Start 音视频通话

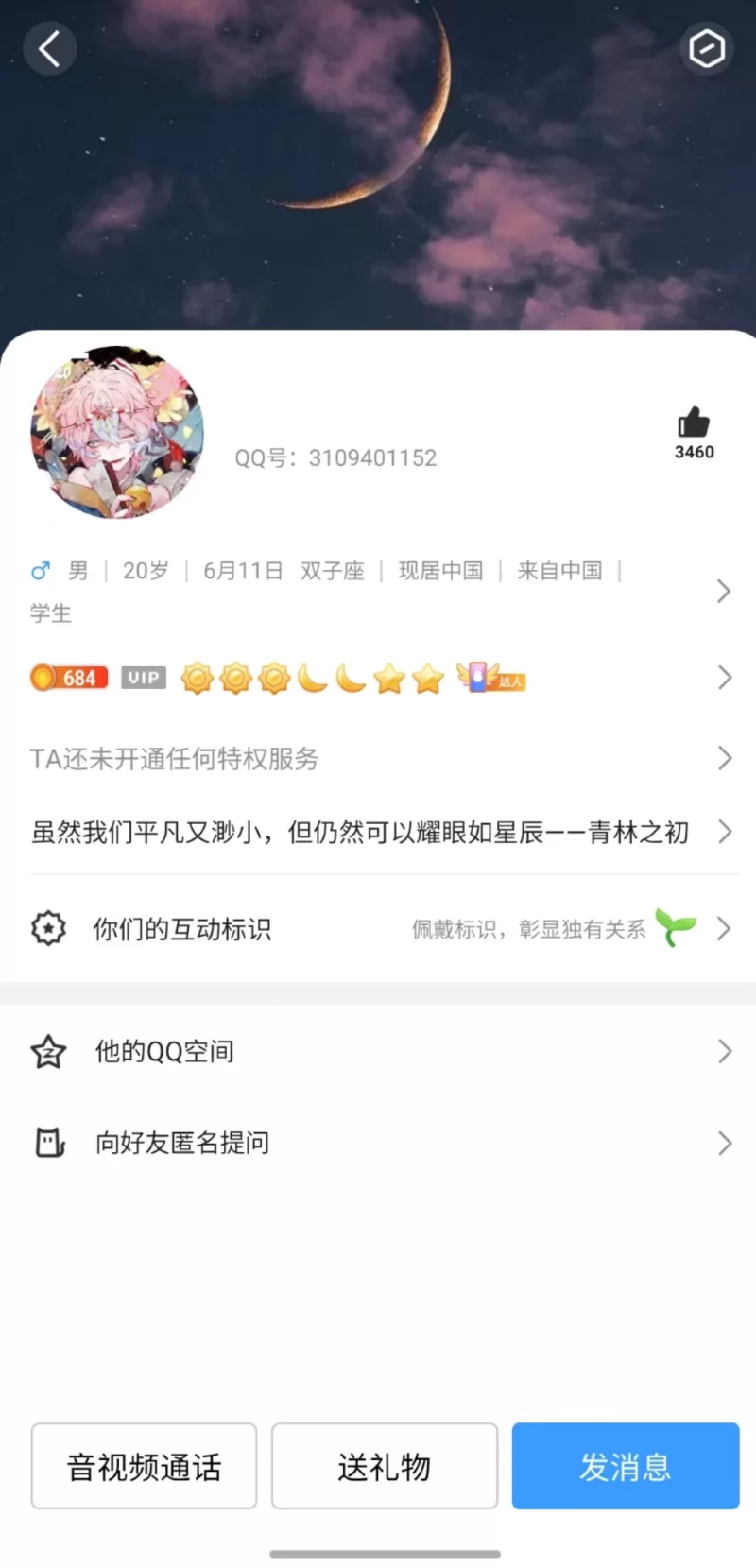(x=144, y=1466)
